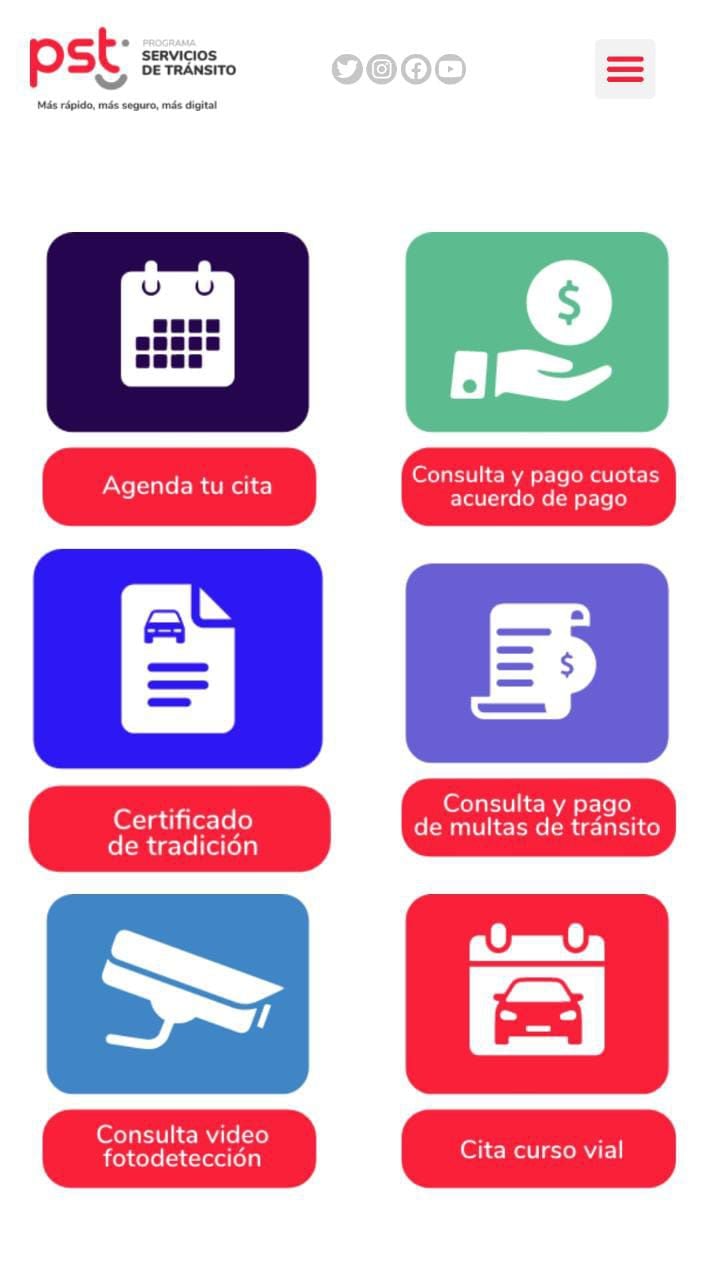
Task: Tap the Agenda tu cita button
Action: (x=179, y=486)
